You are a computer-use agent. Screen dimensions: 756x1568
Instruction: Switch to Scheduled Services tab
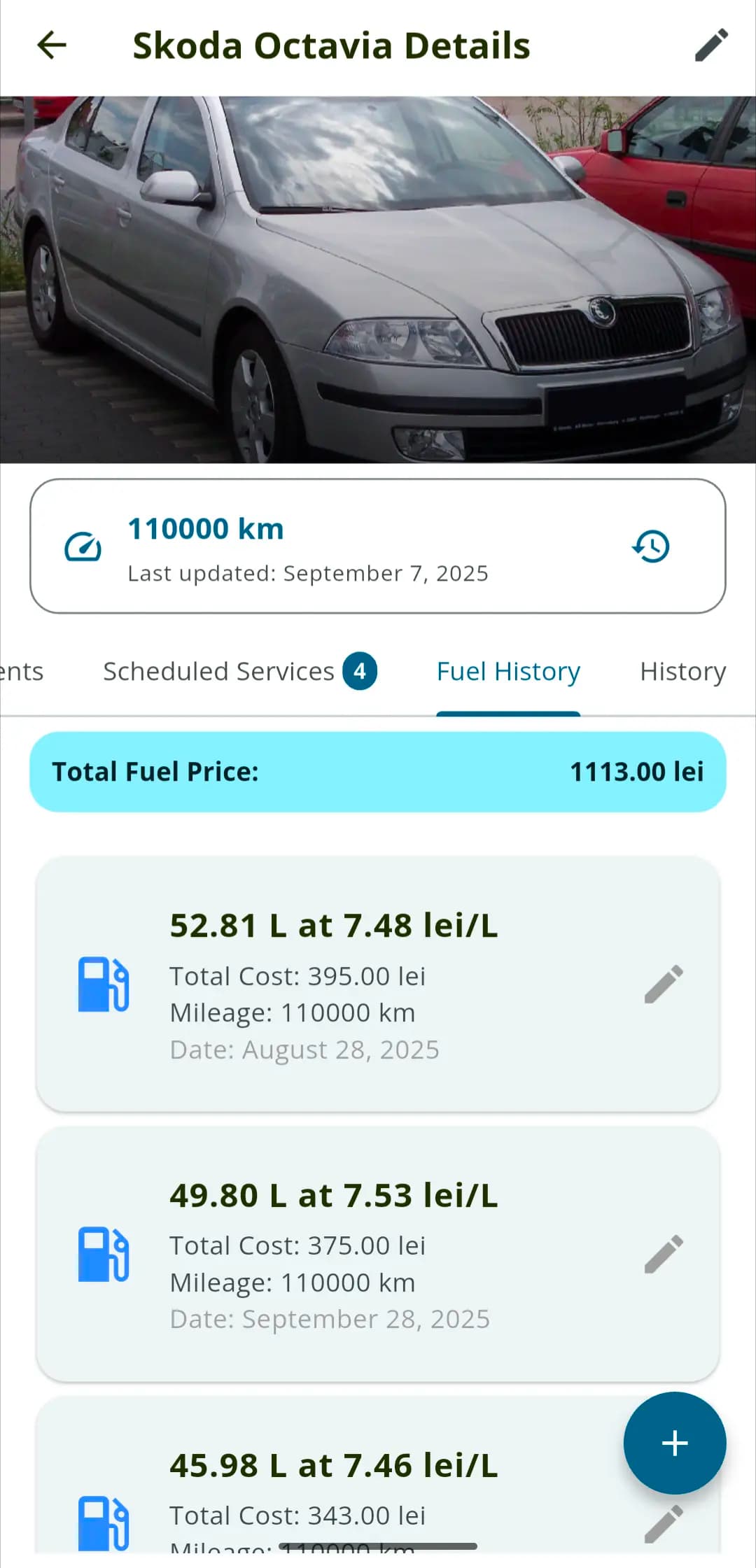click(239, 672)
